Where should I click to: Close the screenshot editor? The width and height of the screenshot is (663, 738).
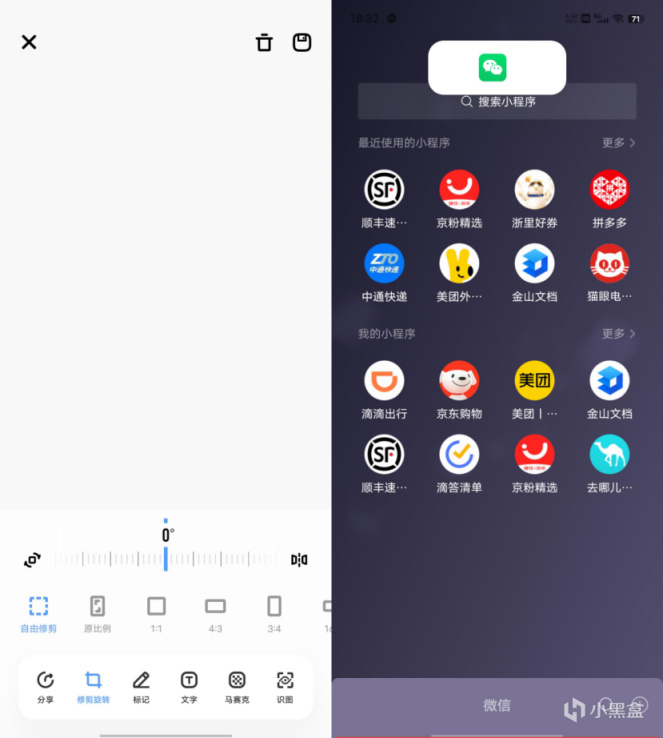coord(29,42)
